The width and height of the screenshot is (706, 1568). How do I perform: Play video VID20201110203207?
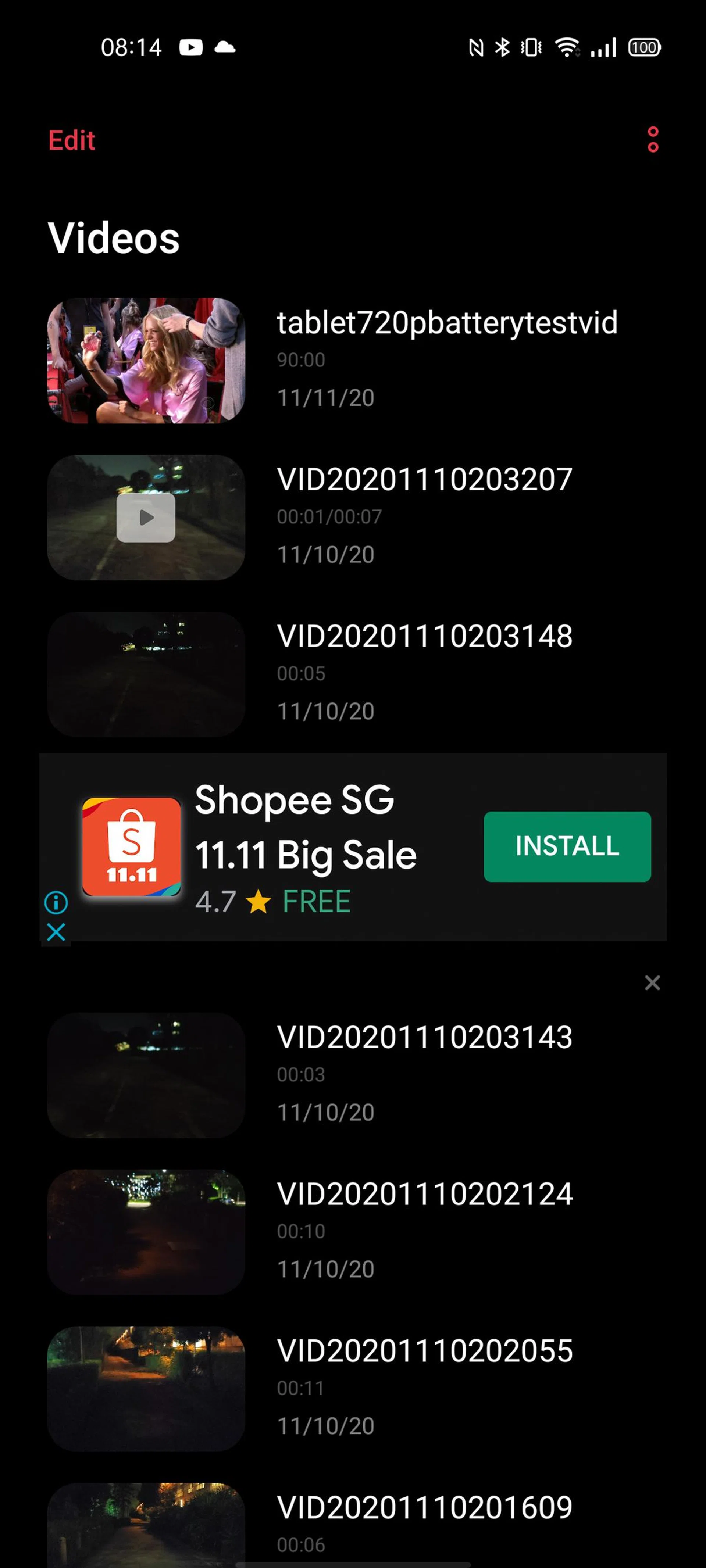tap(146, 518)
